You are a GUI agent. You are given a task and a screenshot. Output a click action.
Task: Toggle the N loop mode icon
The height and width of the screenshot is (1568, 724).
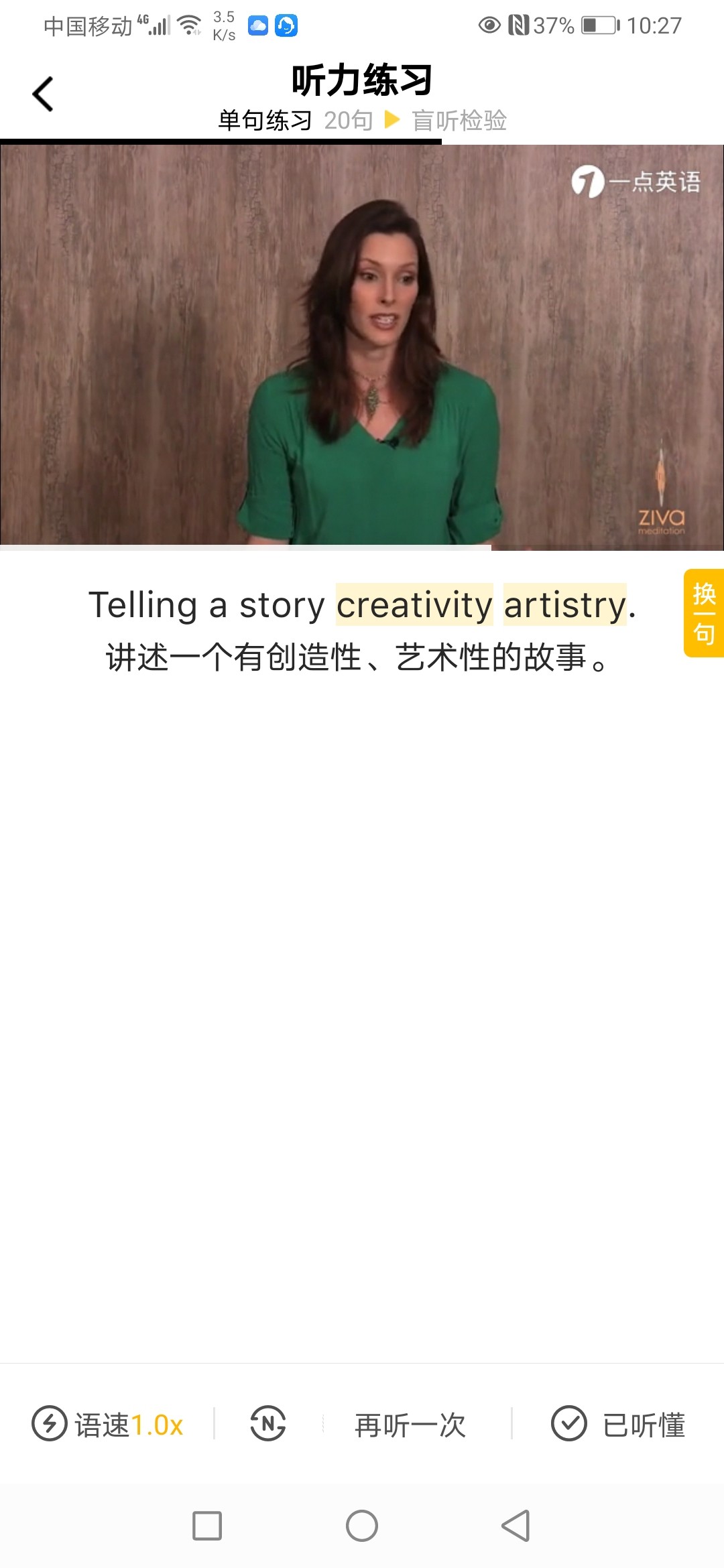point(268,1424)
